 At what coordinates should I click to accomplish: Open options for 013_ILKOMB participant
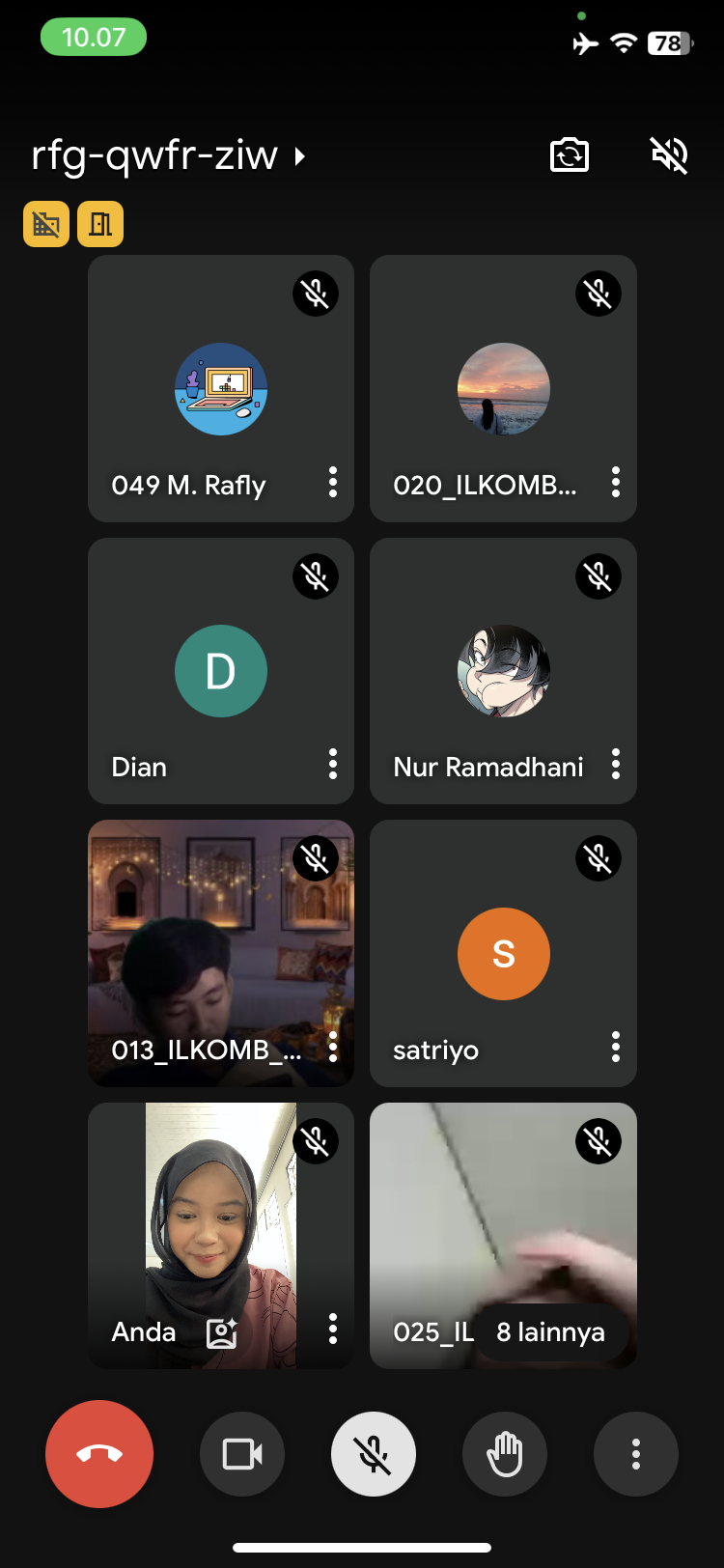(333, 1047)
